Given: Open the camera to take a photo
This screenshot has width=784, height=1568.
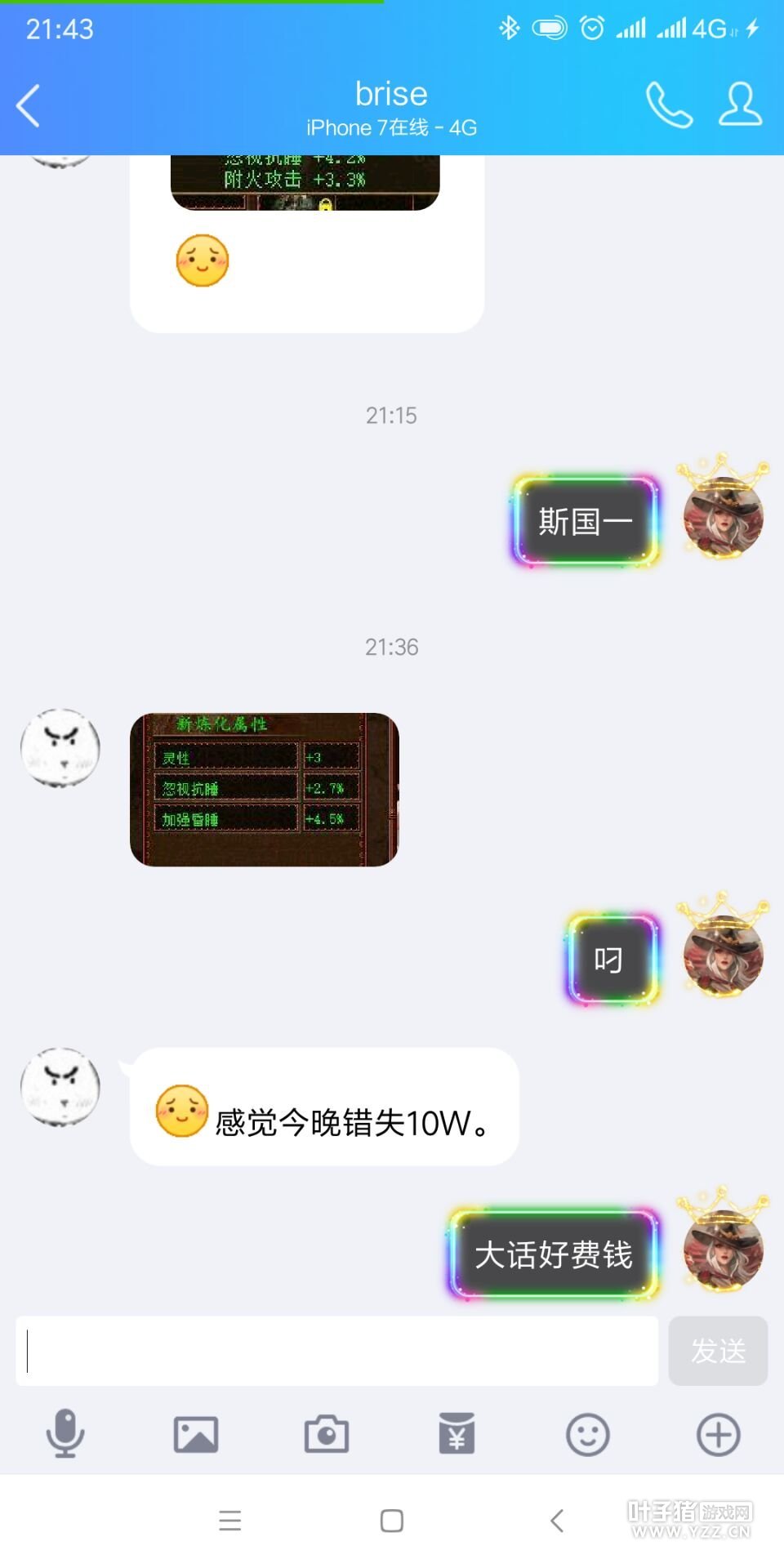Looking at the screenshot, I should tap(327, 1434).
